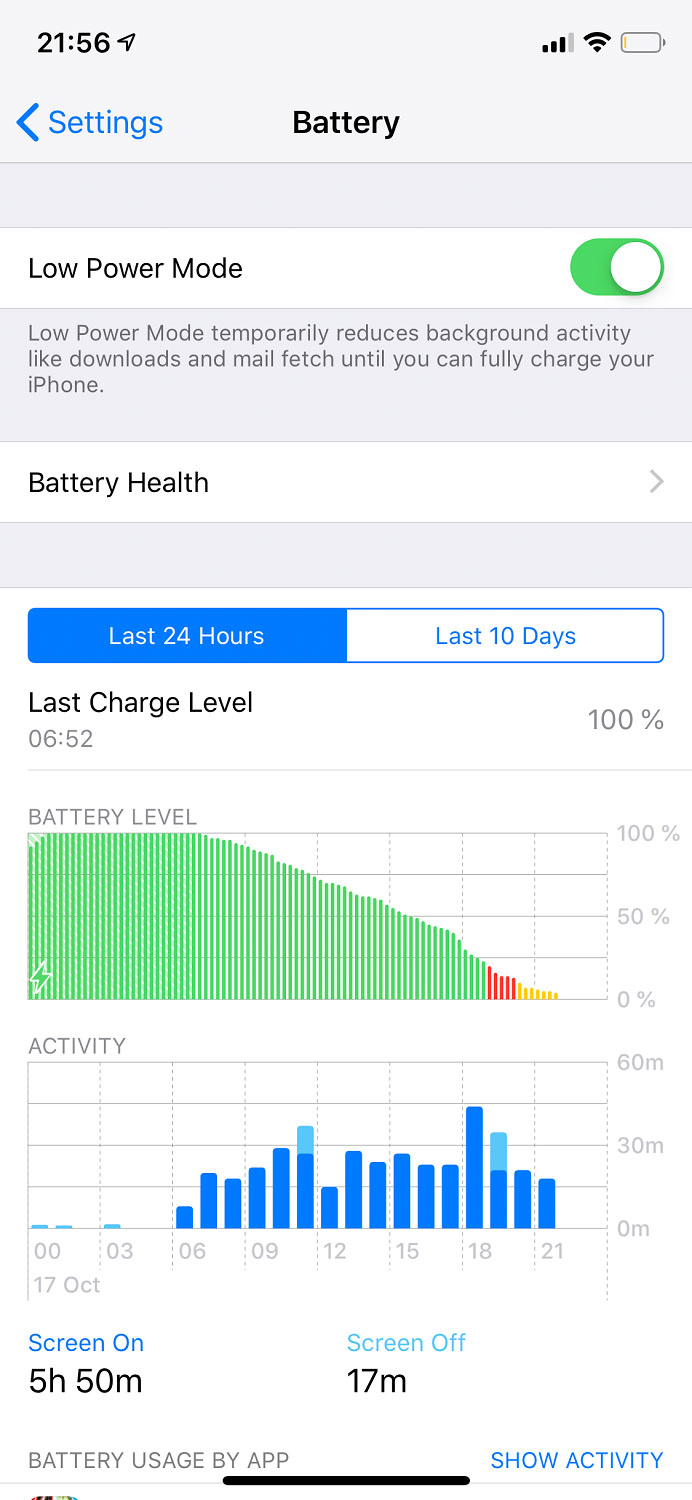This screenshot has width=692, height=1500.
Task: Switch to Last 10 Days
Action: point(505,636)
